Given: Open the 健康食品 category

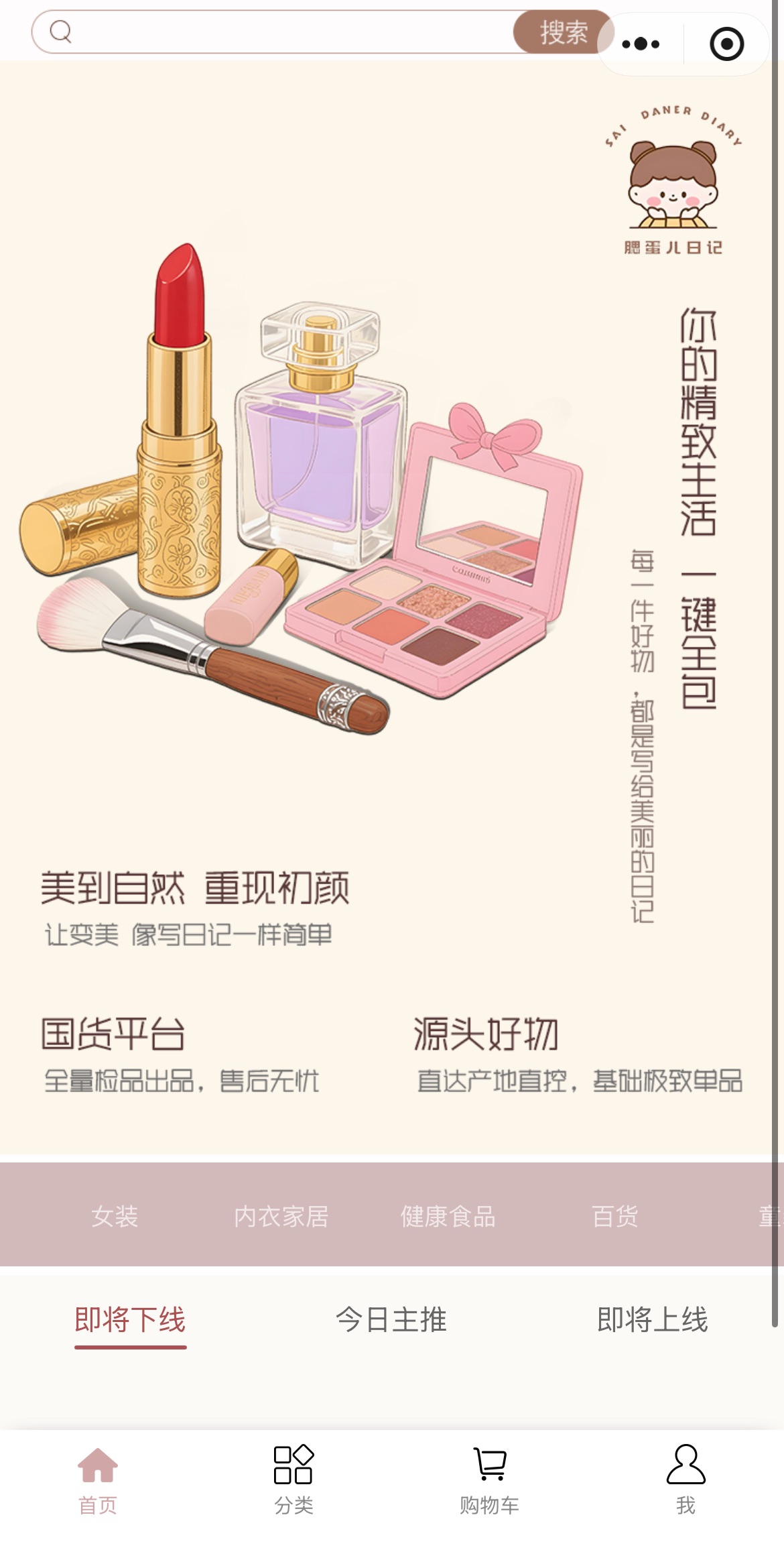Looking at the screenshot, I should pyautogui.click(x=448, y=1215).
